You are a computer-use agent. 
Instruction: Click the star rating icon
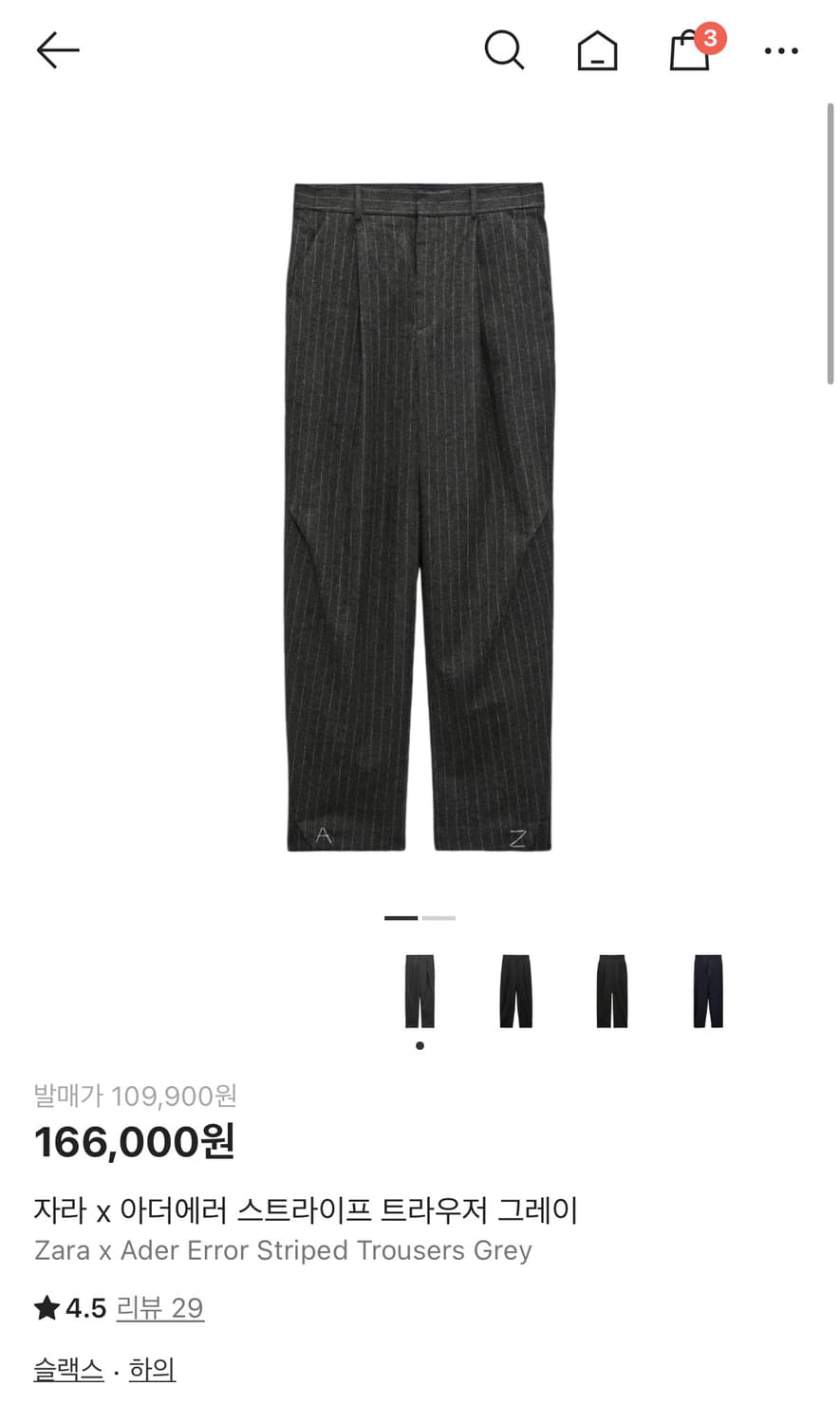(x=45, y=1307)
